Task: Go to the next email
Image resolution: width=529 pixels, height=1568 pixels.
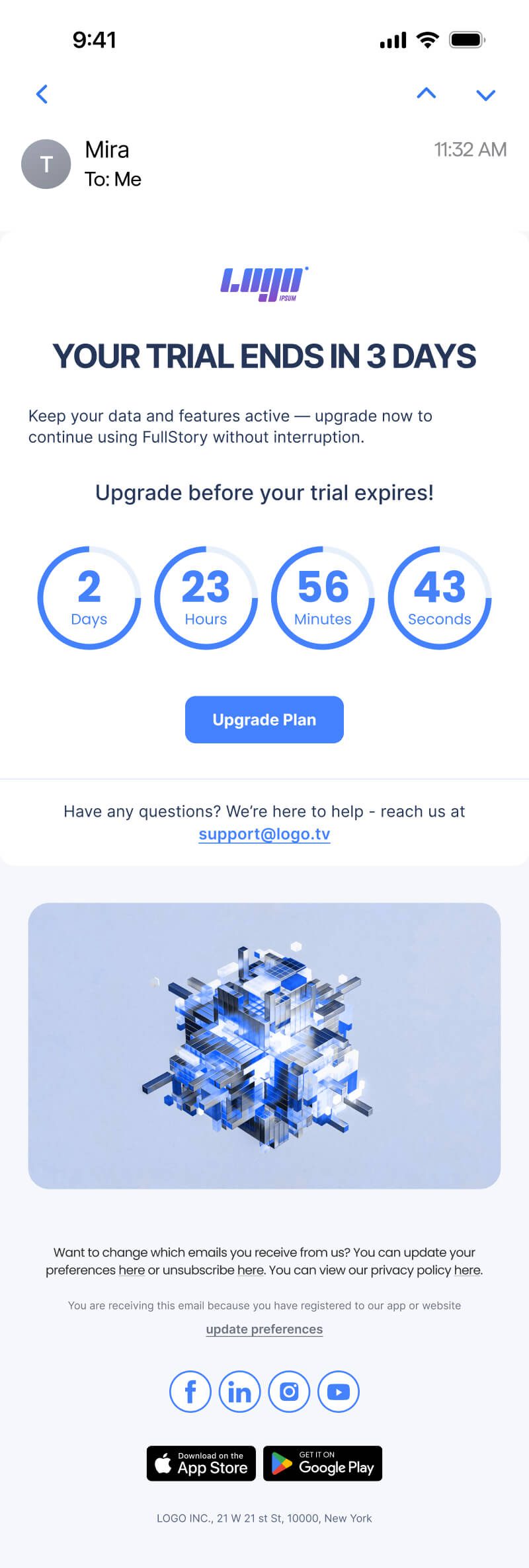Action: point(485,95)
